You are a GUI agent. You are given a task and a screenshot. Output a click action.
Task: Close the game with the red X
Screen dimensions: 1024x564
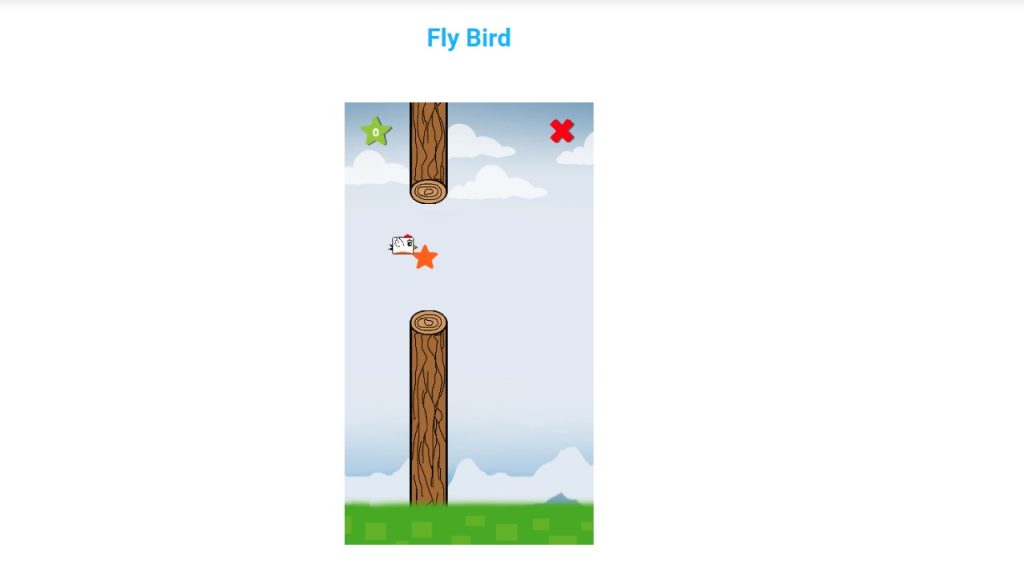(562, 131)
